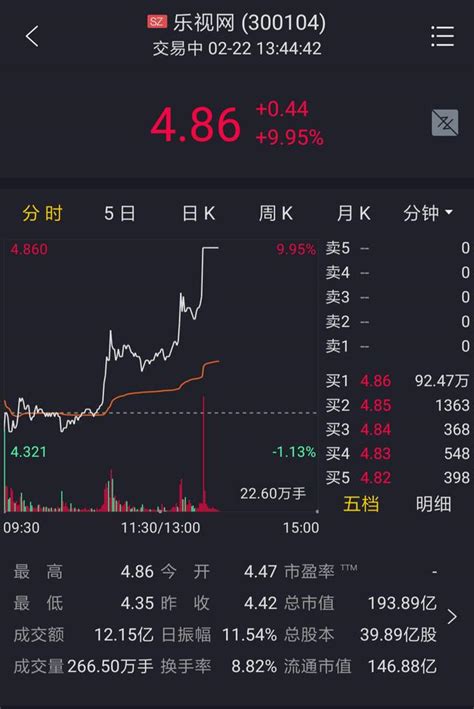The height and width of the screenshot is (709, 474).
Task: Tap the crossed-out chart icon beside the price
Action: pos(445,123)
